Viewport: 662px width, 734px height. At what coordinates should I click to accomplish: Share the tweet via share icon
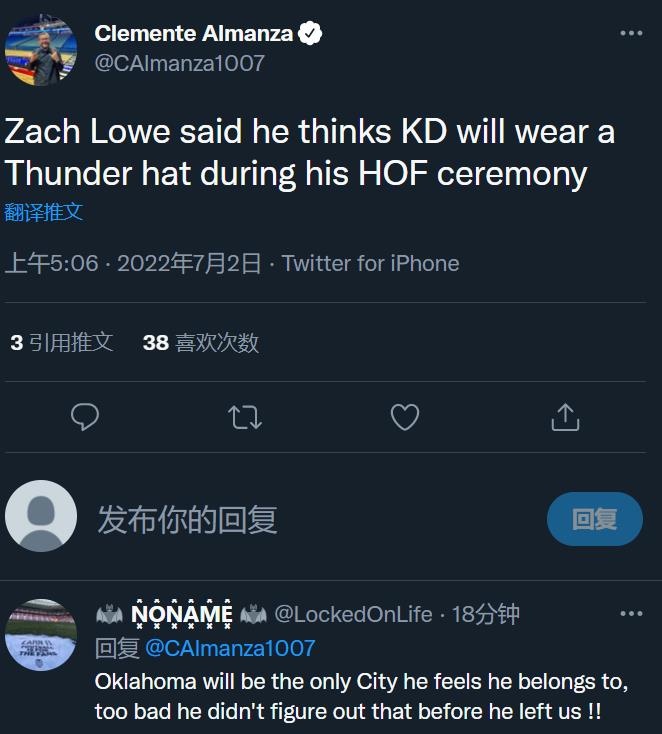click(565, 416)
